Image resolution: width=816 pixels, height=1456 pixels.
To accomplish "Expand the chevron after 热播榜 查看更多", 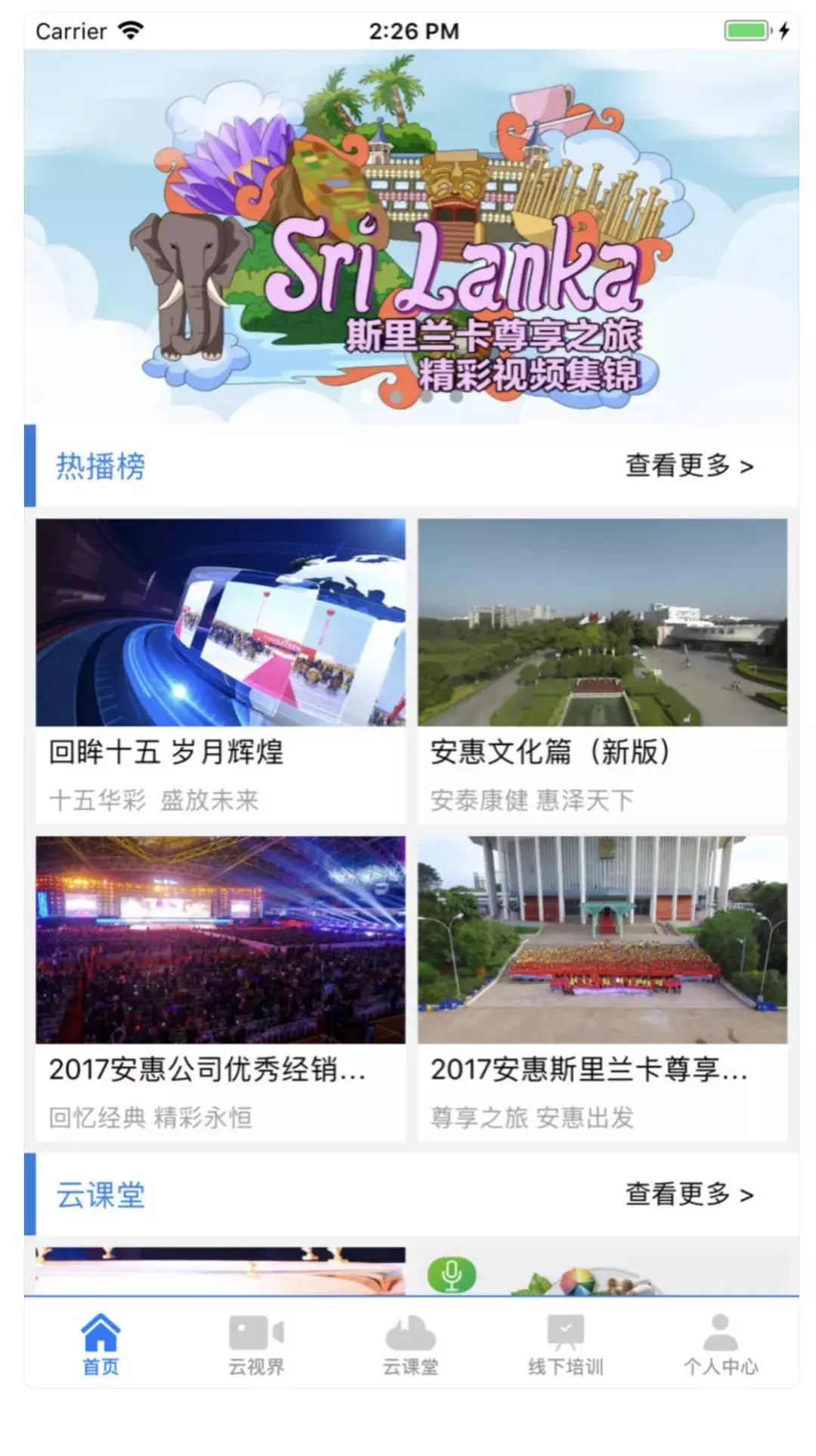I will coord(747,466).
